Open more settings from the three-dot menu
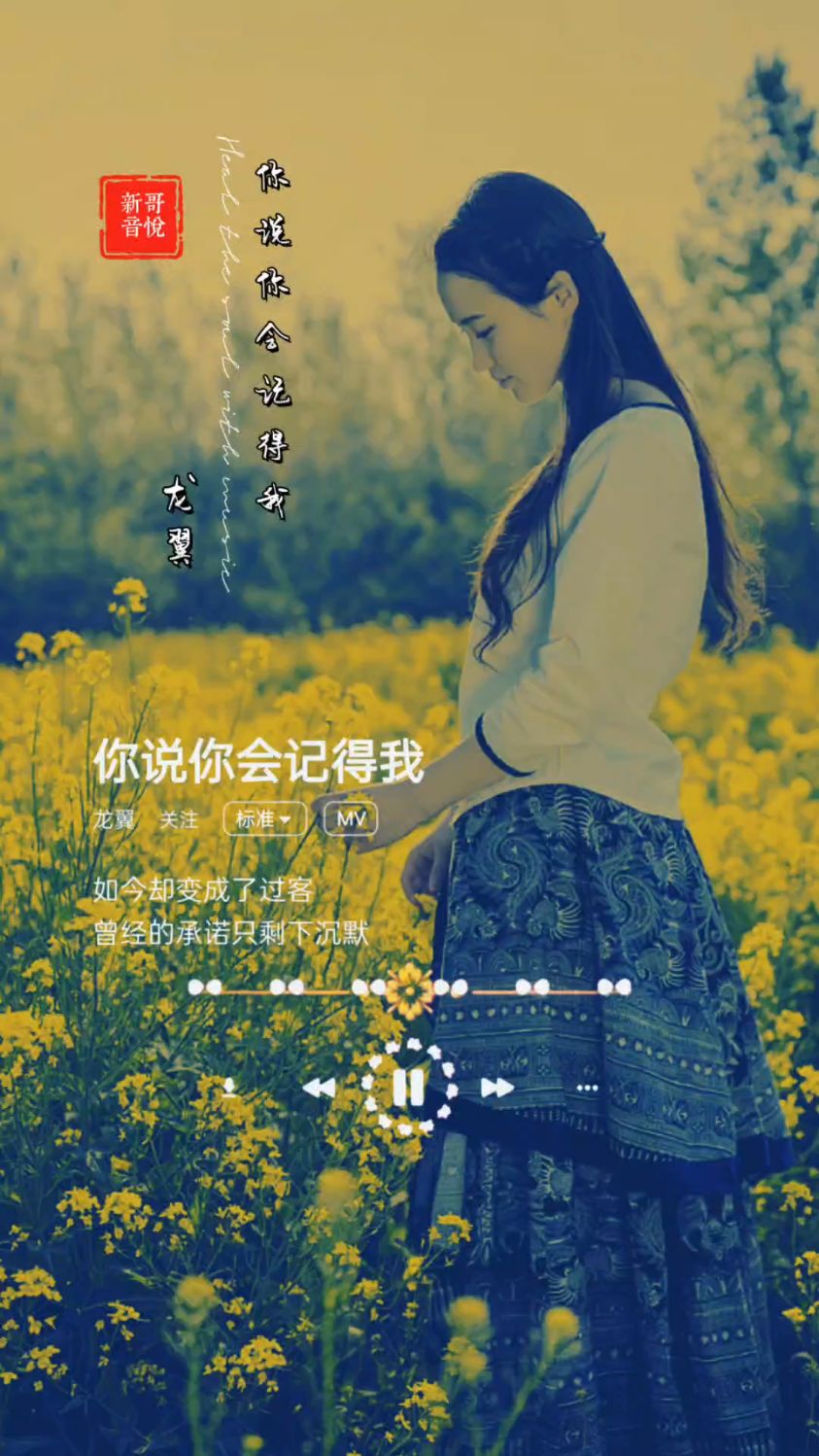The height and width of the screenshot is (1456, 819). click(x=587, y=1087)
